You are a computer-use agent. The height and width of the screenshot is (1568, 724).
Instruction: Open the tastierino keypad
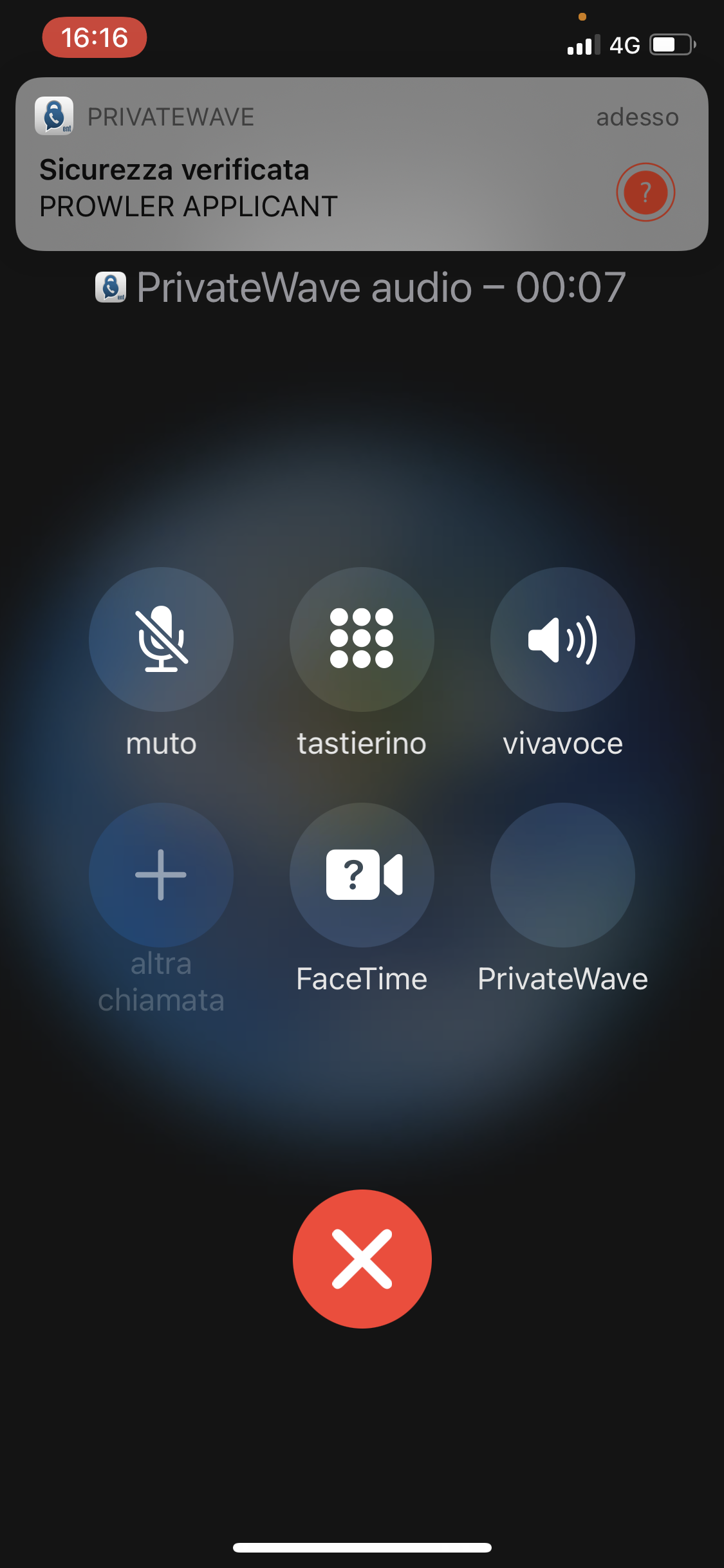(362, 639)
